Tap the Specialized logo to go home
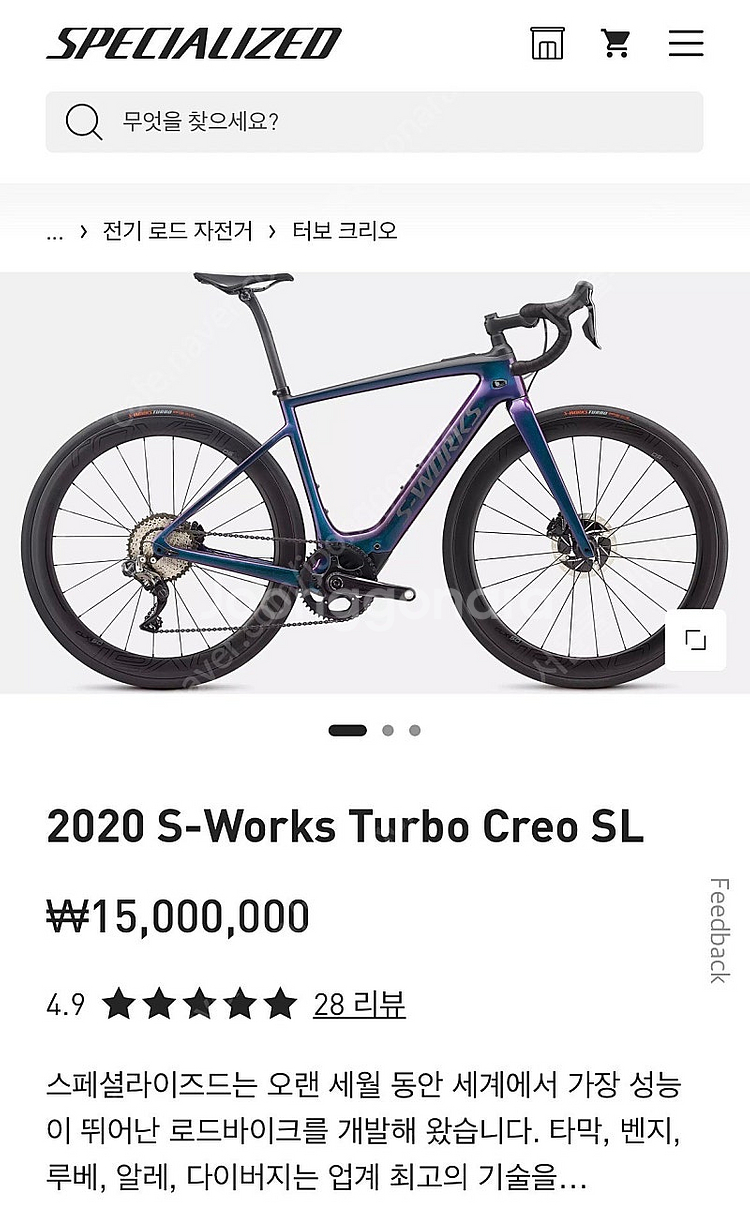This screenshot has width=750, height=1205. [x=194, y=44]
